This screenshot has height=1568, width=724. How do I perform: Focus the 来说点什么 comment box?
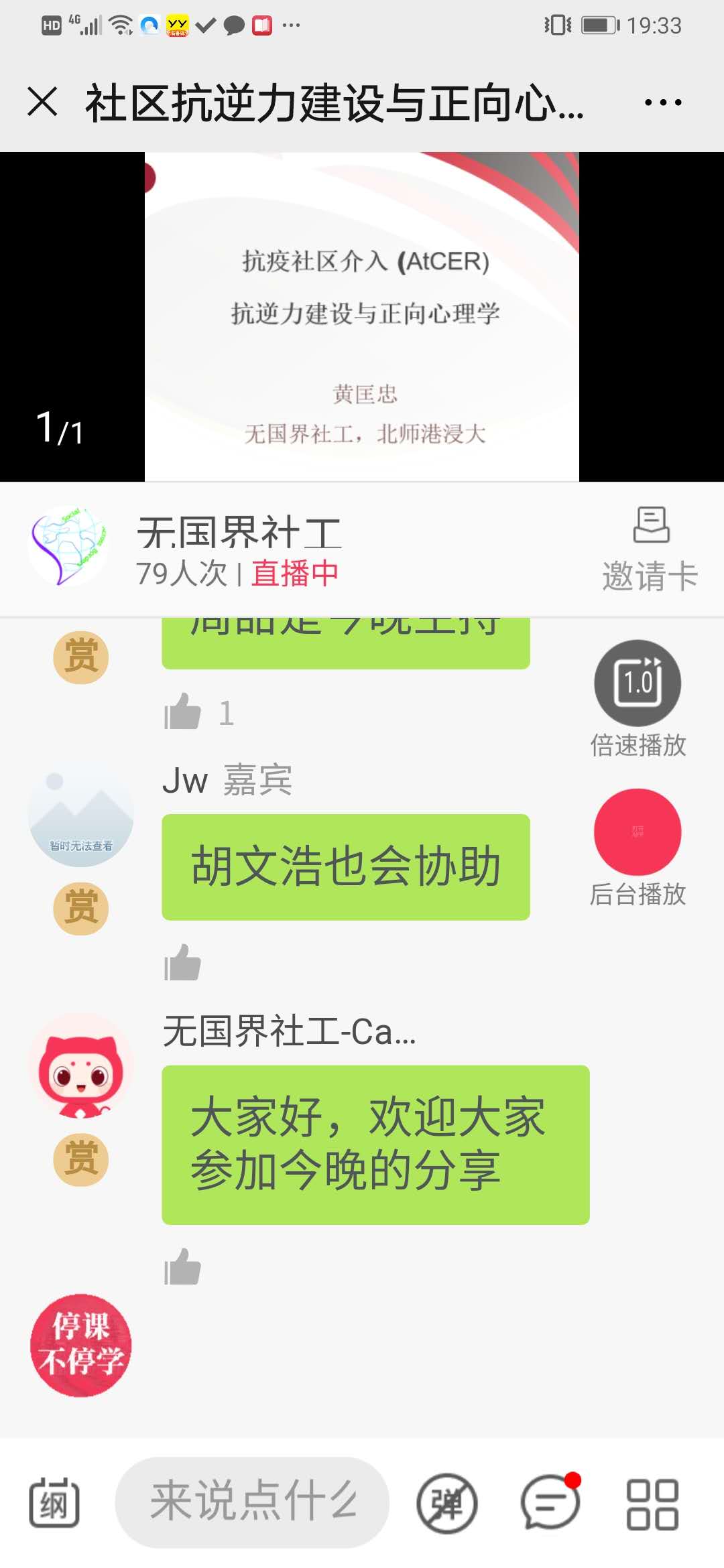point(253,1502)
